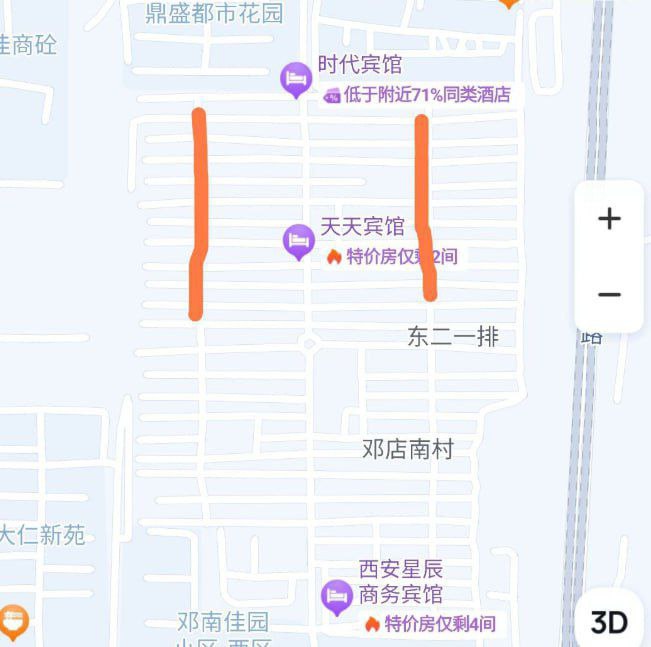
Task: Switch the map to 3D view
Action: 609,622
